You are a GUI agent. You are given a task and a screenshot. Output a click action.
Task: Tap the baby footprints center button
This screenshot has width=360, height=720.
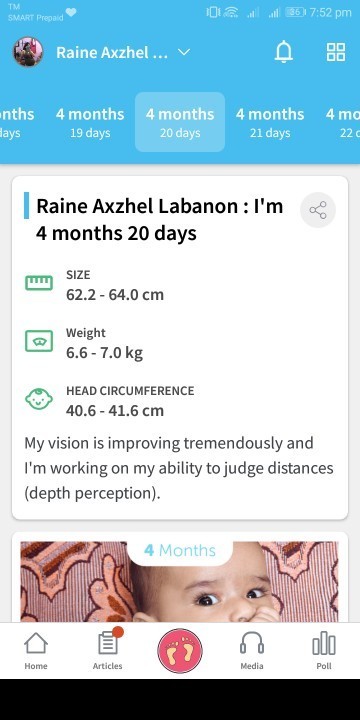[180, 651]
